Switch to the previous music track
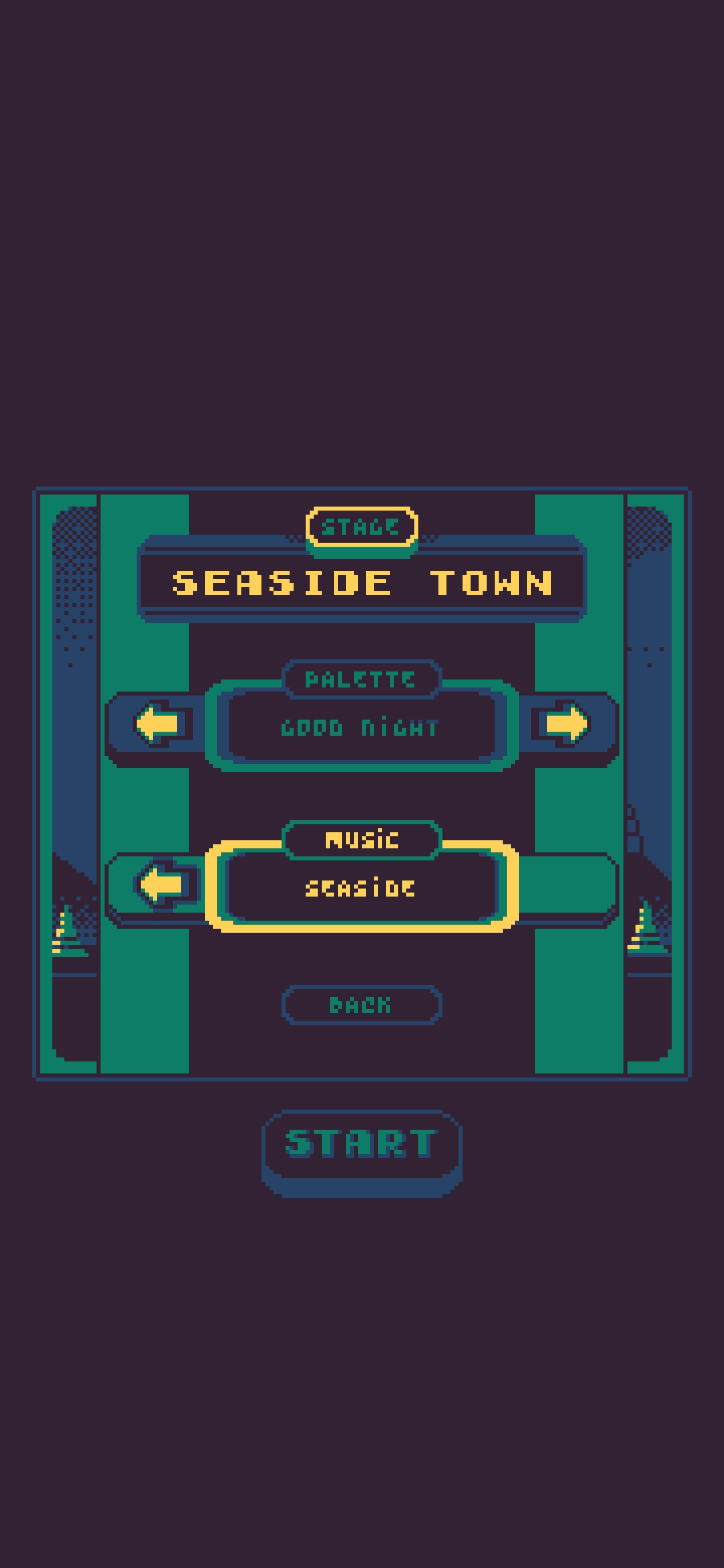This screenshot has width=724, height=1568. pos(161,885)
